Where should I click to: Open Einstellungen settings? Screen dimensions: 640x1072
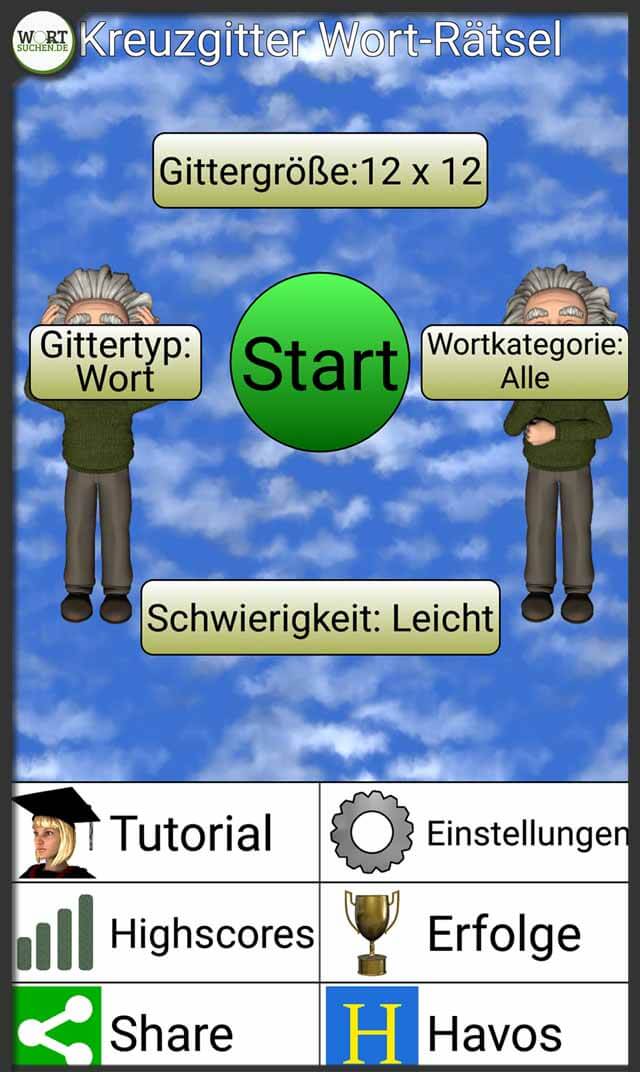(x=475, y=832)
